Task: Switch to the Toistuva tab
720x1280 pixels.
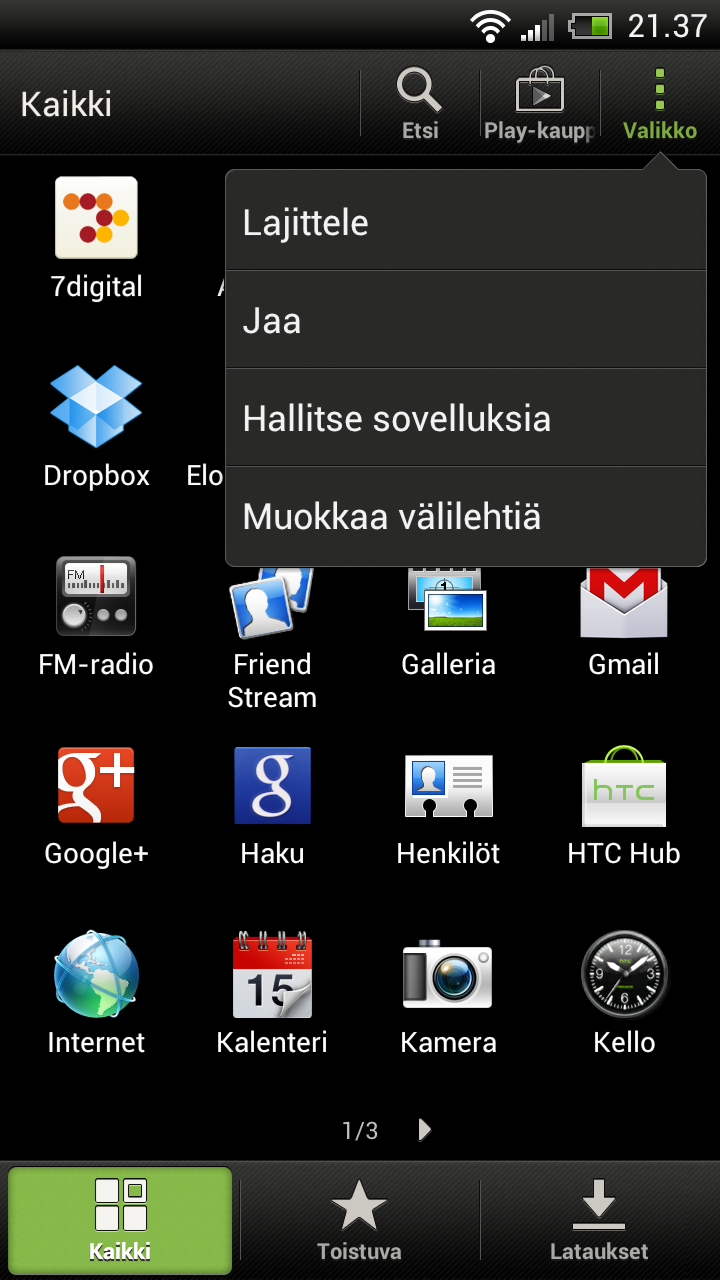Action: [359, 1220]
